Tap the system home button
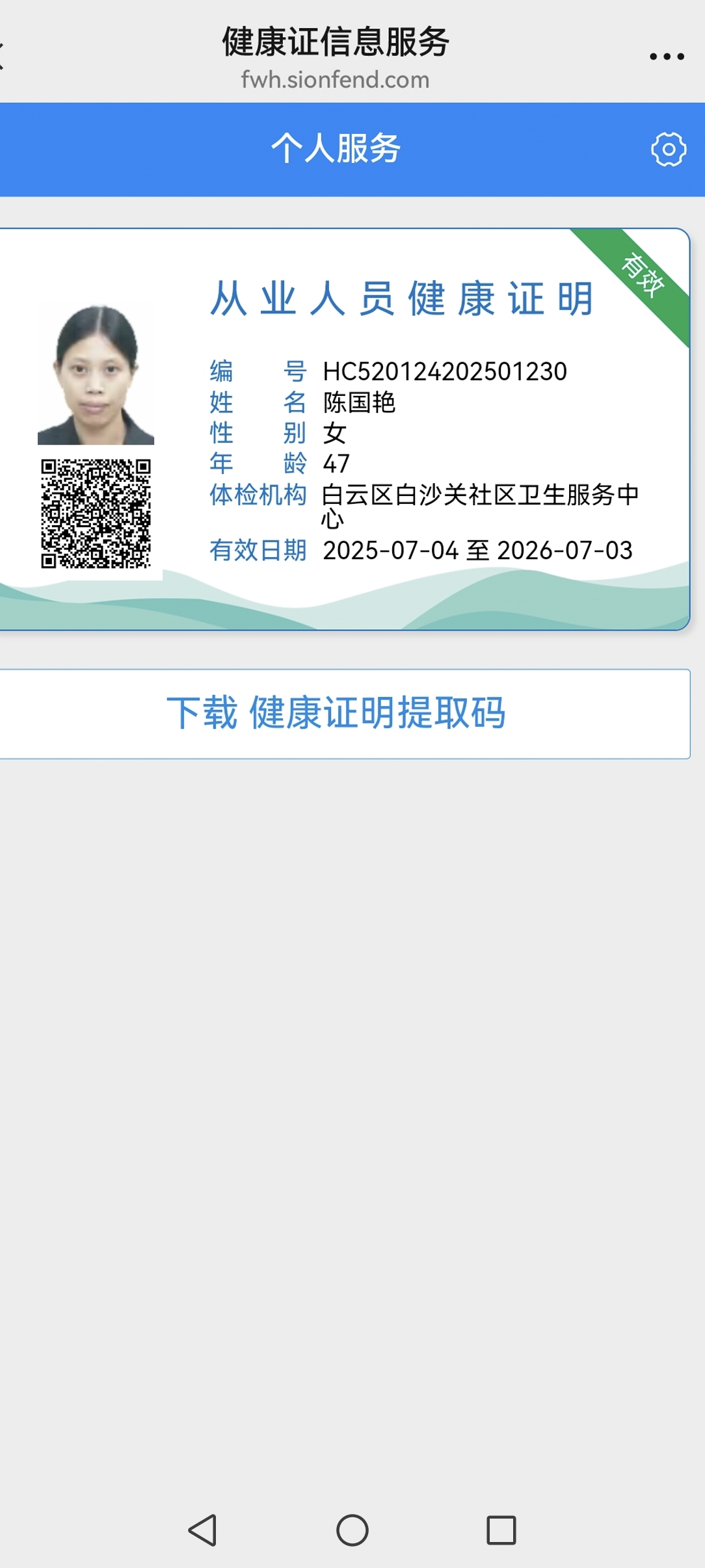This screenshot has width=705, height=1568. 352,1530
